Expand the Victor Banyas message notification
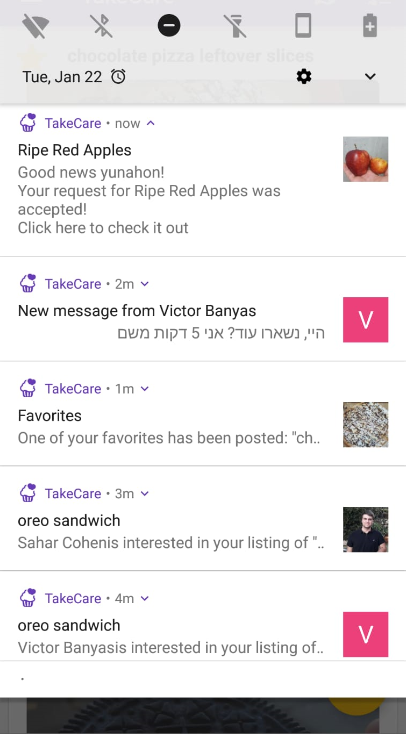The image size is (407, 734). click(x=145, y=284)
